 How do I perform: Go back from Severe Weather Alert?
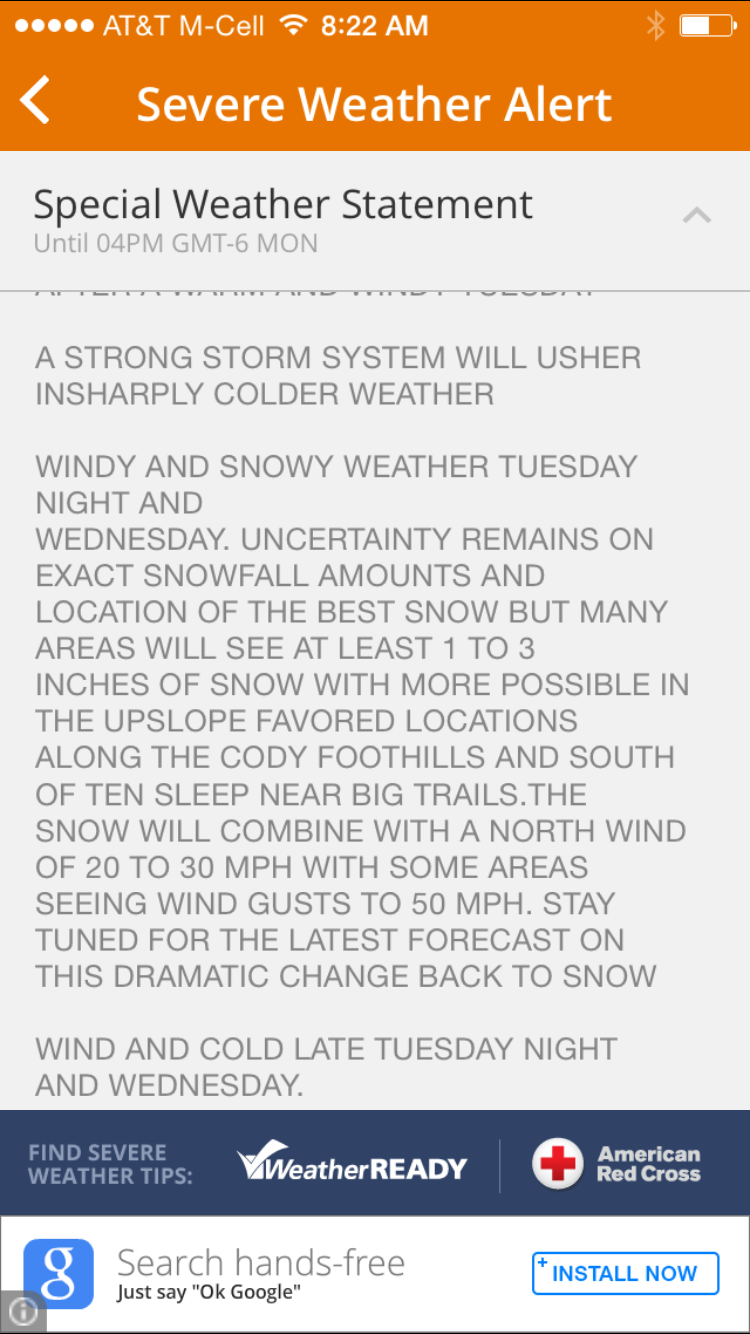36,102
